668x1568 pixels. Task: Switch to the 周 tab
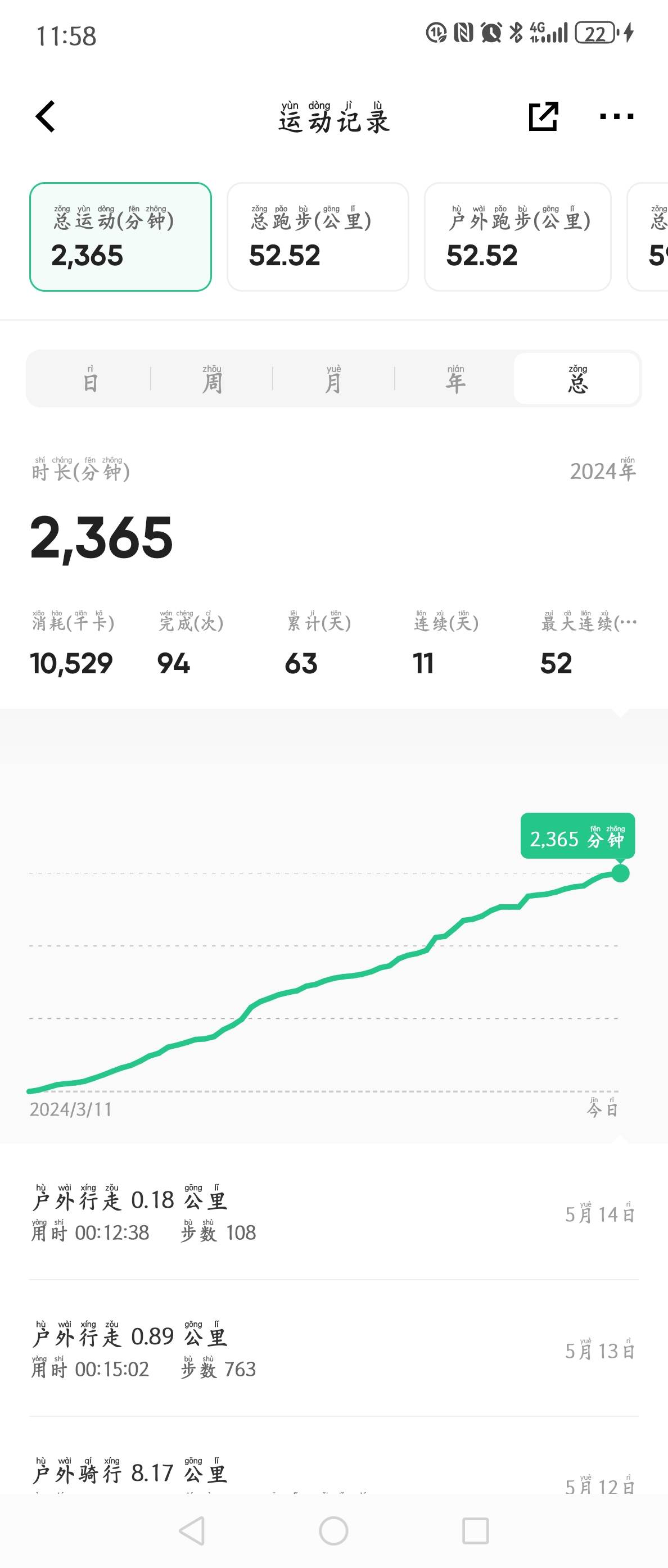coord(212,379)
